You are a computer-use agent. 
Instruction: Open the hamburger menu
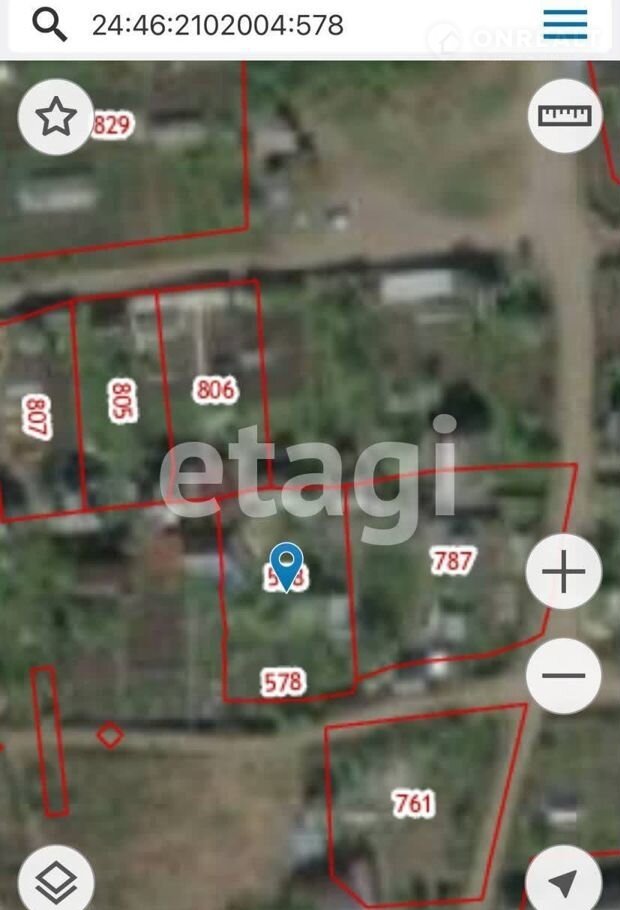click(x=565, y=23)
